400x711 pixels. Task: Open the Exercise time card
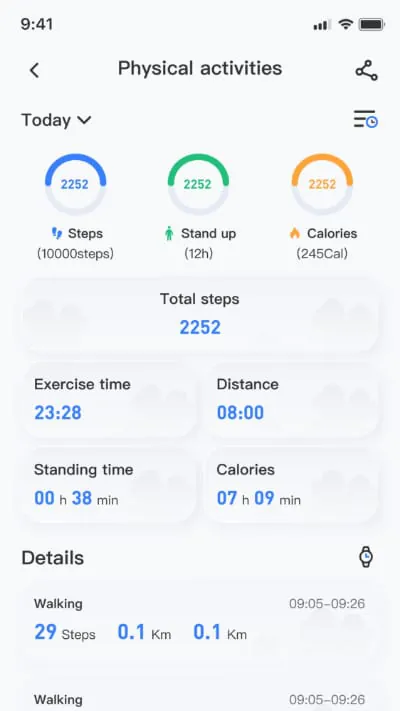[x=109, y=399]
